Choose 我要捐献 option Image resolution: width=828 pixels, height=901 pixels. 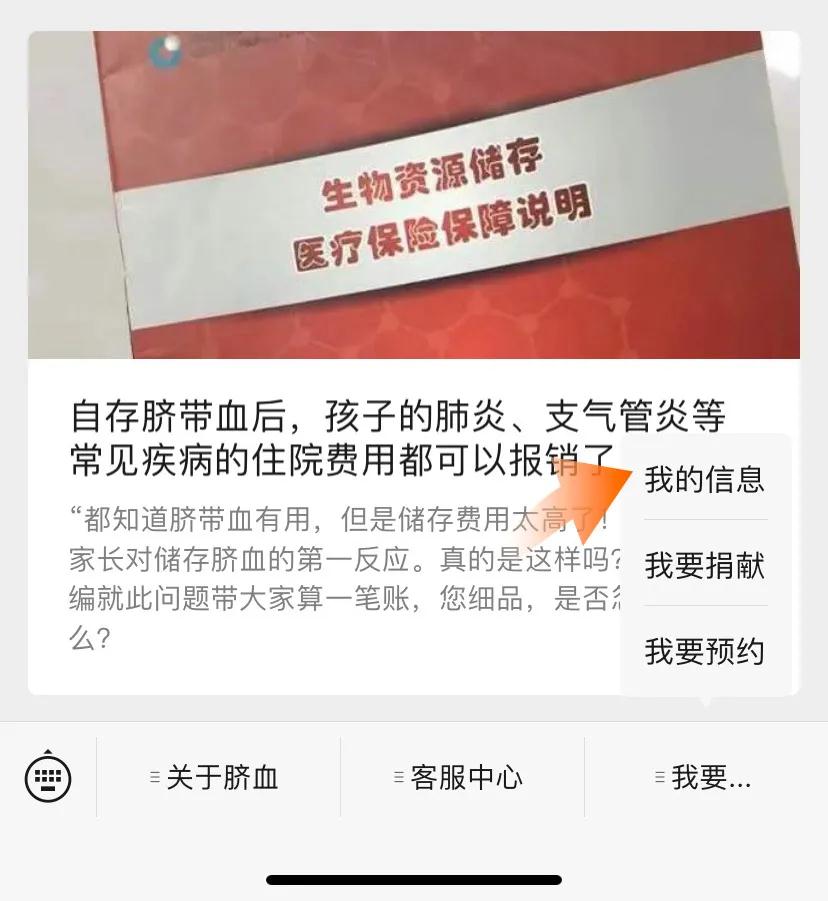[704, 565]
